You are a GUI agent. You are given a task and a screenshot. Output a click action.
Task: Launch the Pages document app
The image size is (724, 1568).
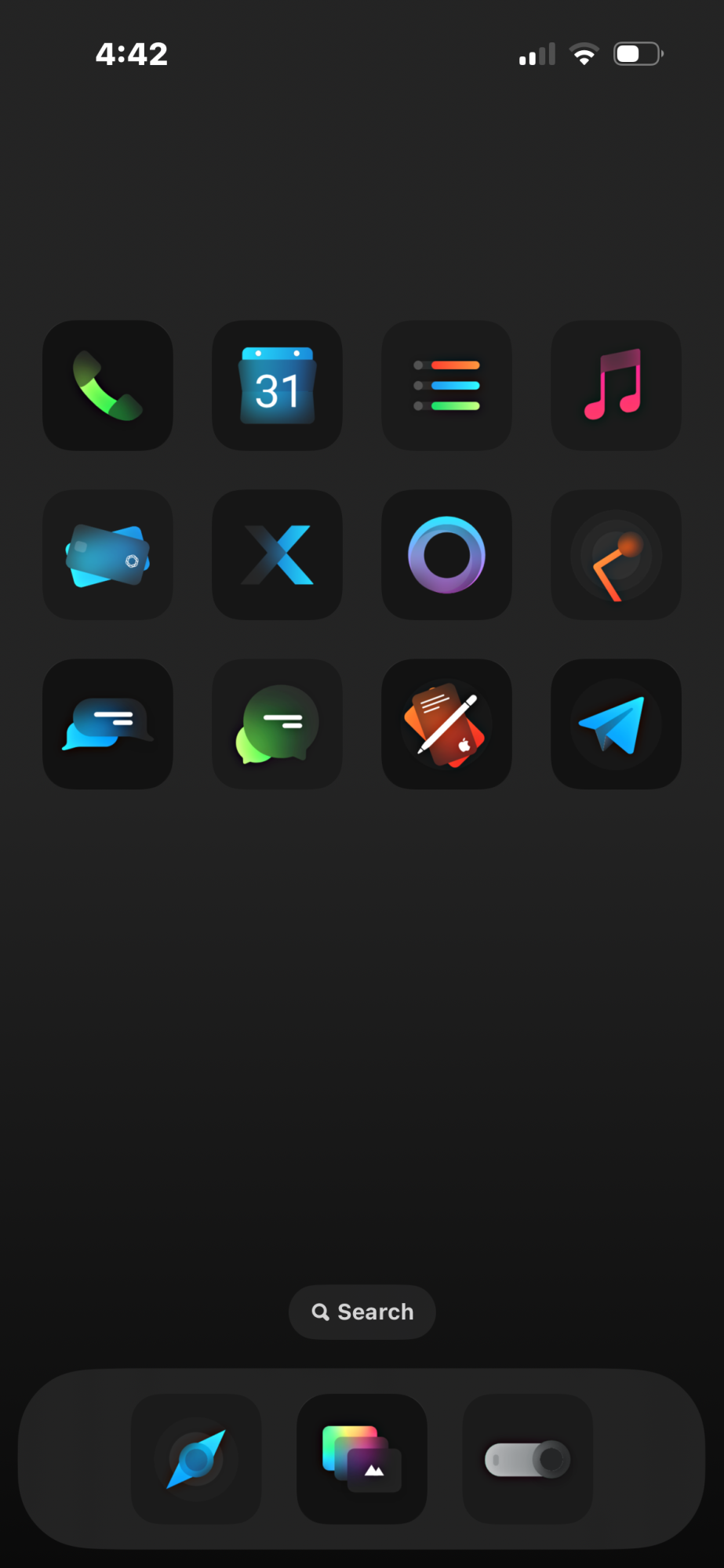point(446,724)
